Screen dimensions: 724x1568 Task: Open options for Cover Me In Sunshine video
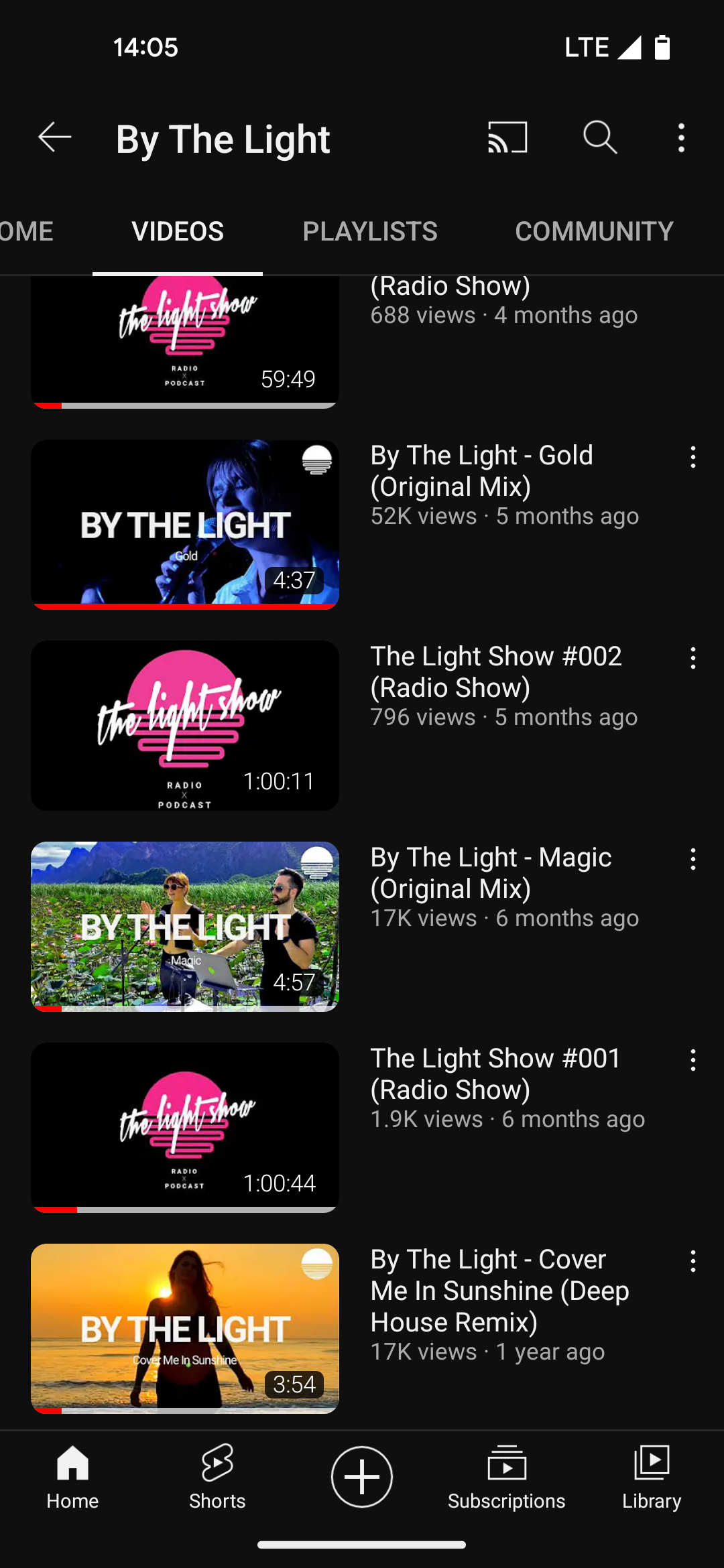(693, 1262)
